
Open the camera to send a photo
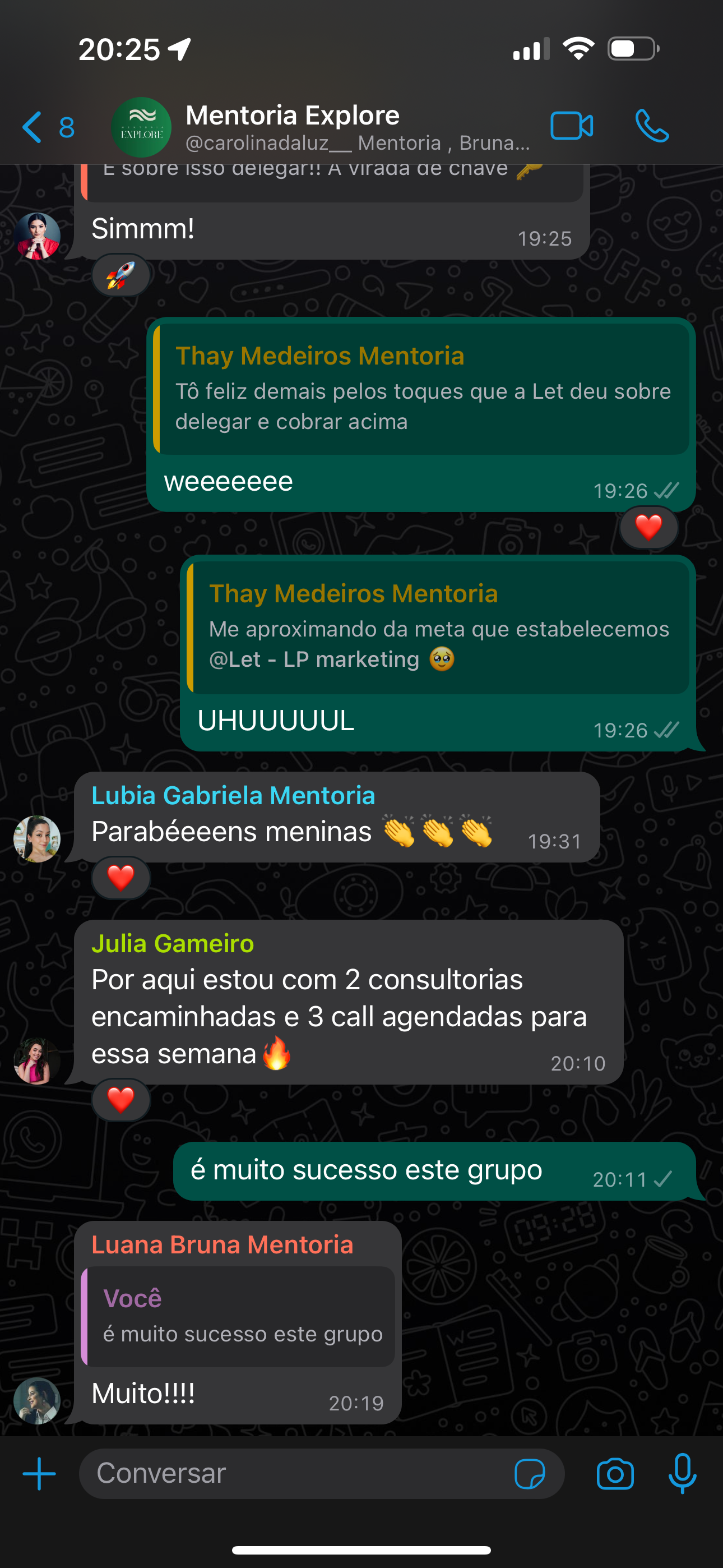[615, 1474]
